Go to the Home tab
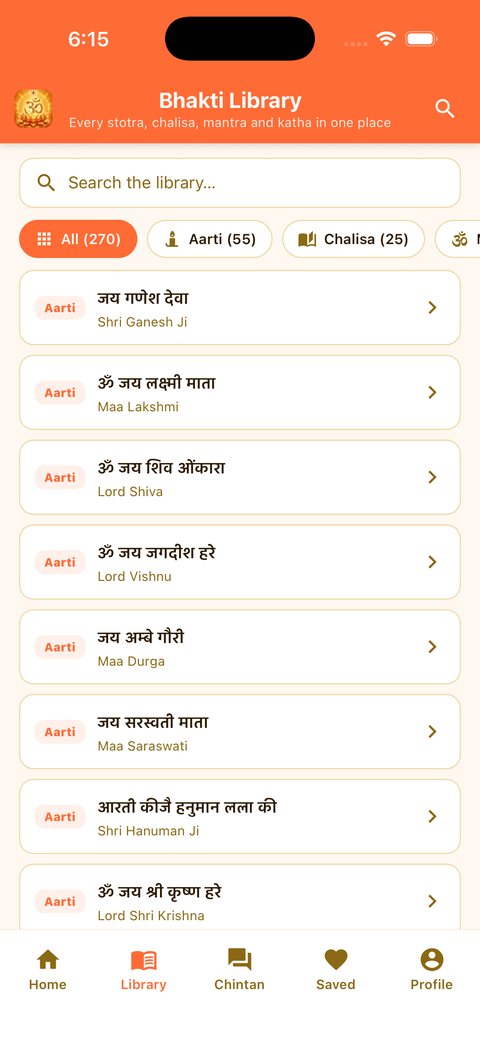Viewport: 480px width, 1044px height. coord(48,969)
